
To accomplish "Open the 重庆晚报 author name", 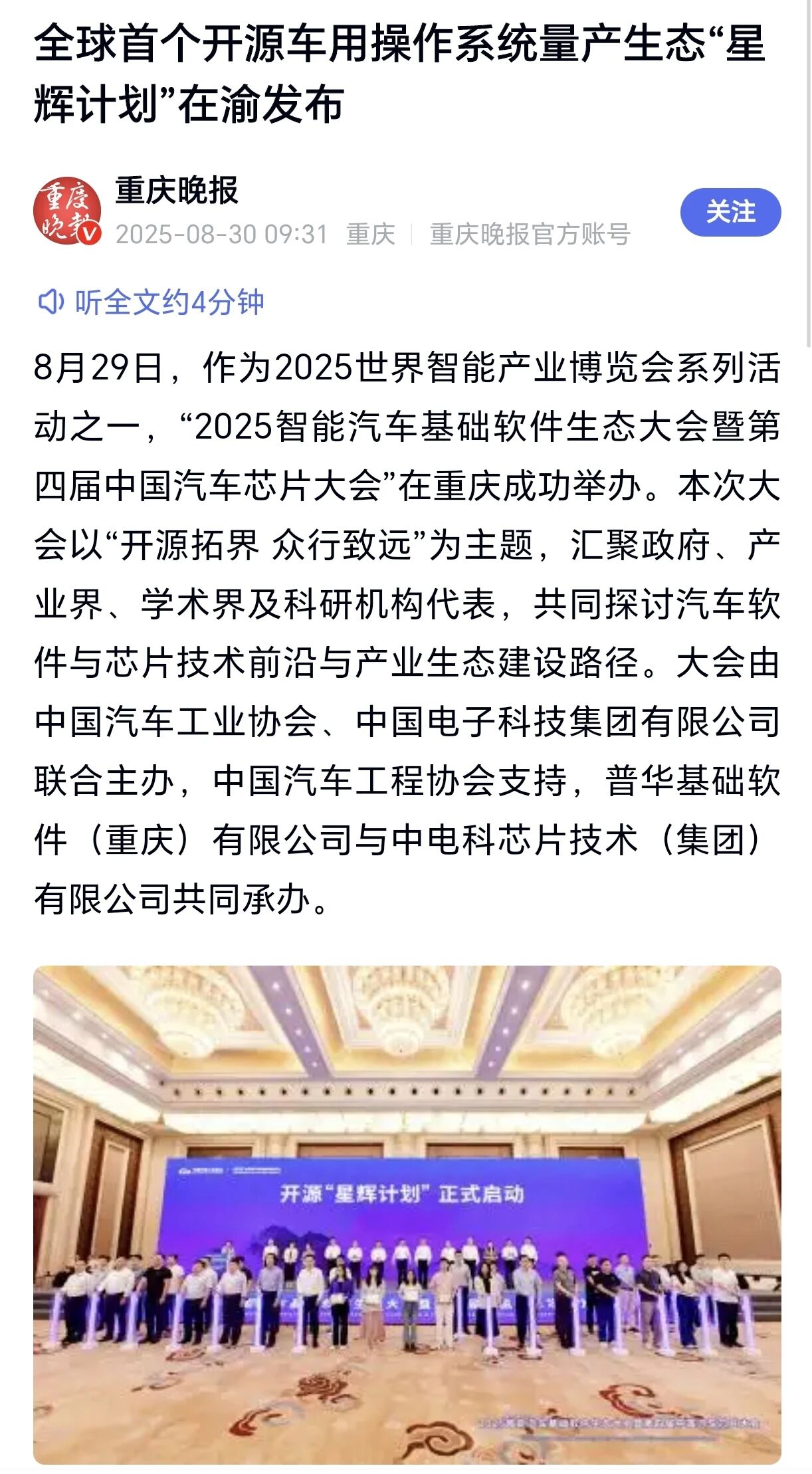I will pyautogui.click(x=177, y=191).
